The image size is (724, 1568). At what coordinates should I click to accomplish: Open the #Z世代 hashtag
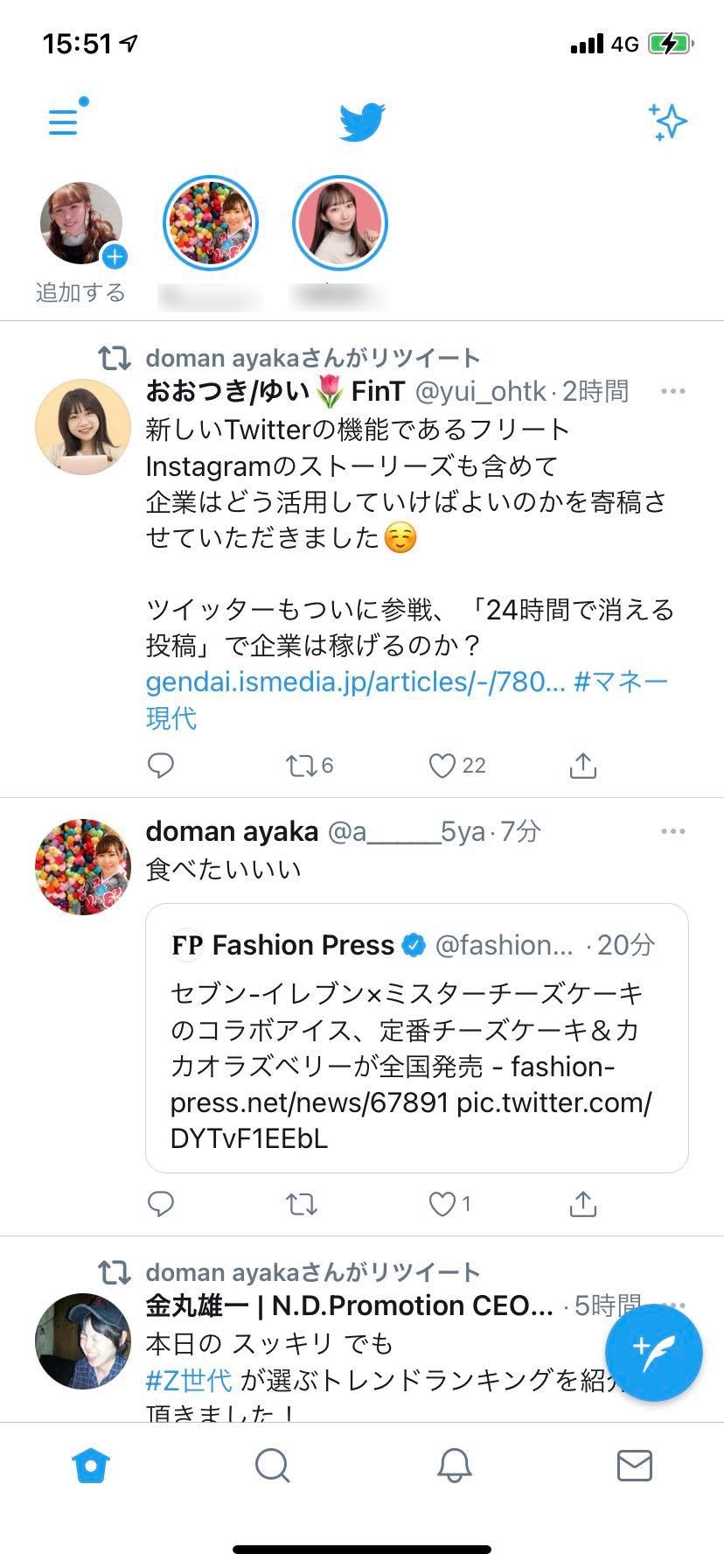pyautogui.click(x=189, y=1380)
